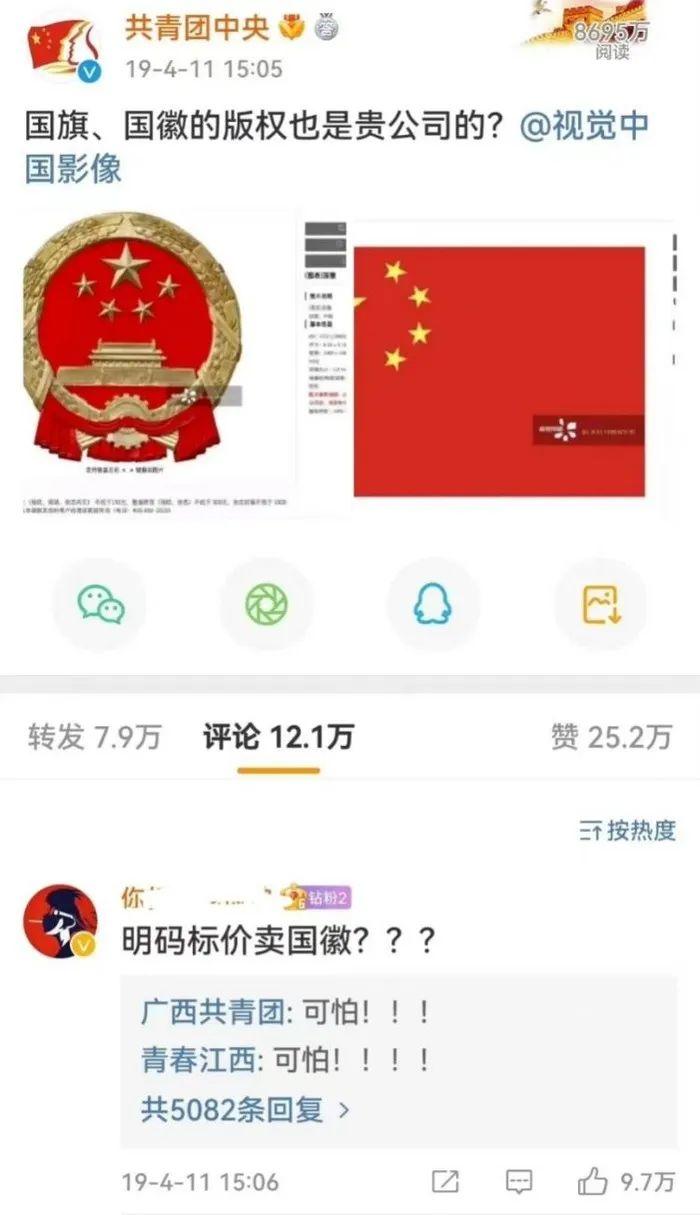Switch to the 评论 tab
Image resolution: width=700 pixels, height=1215 pixels.
tap(278, 738)
